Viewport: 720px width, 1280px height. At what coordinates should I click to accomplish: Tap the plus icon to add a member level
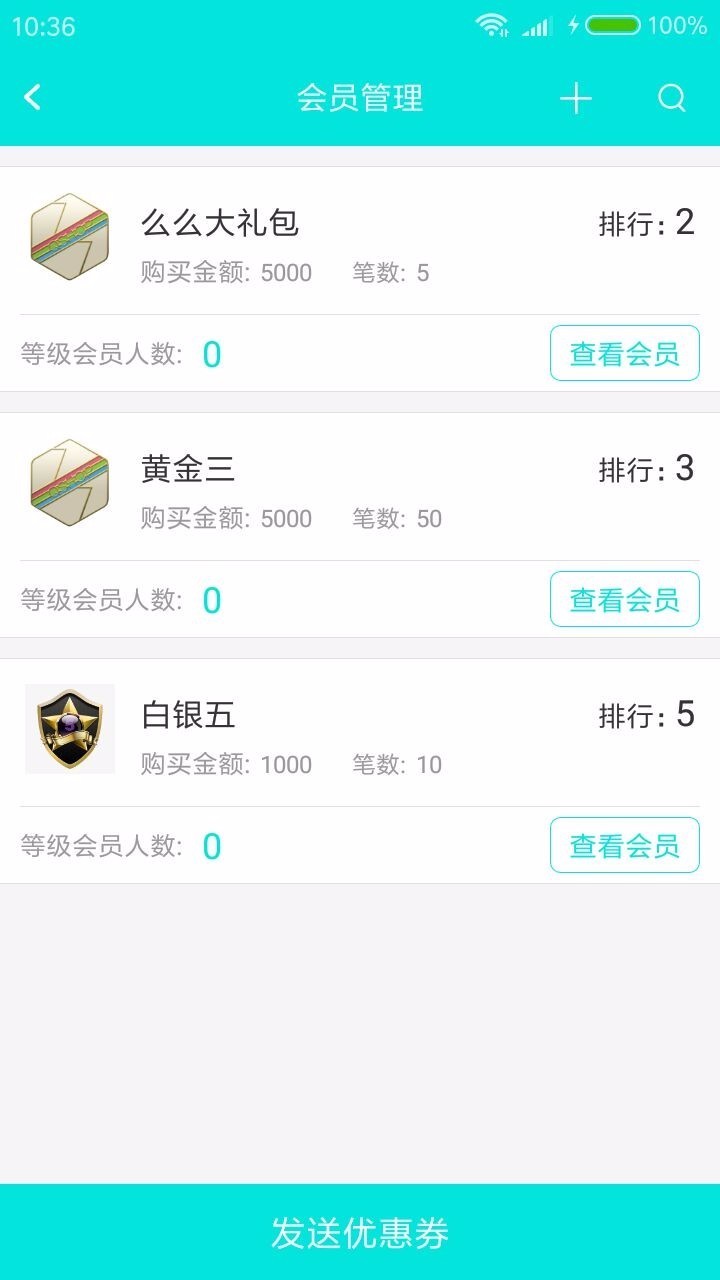point(576,98)
